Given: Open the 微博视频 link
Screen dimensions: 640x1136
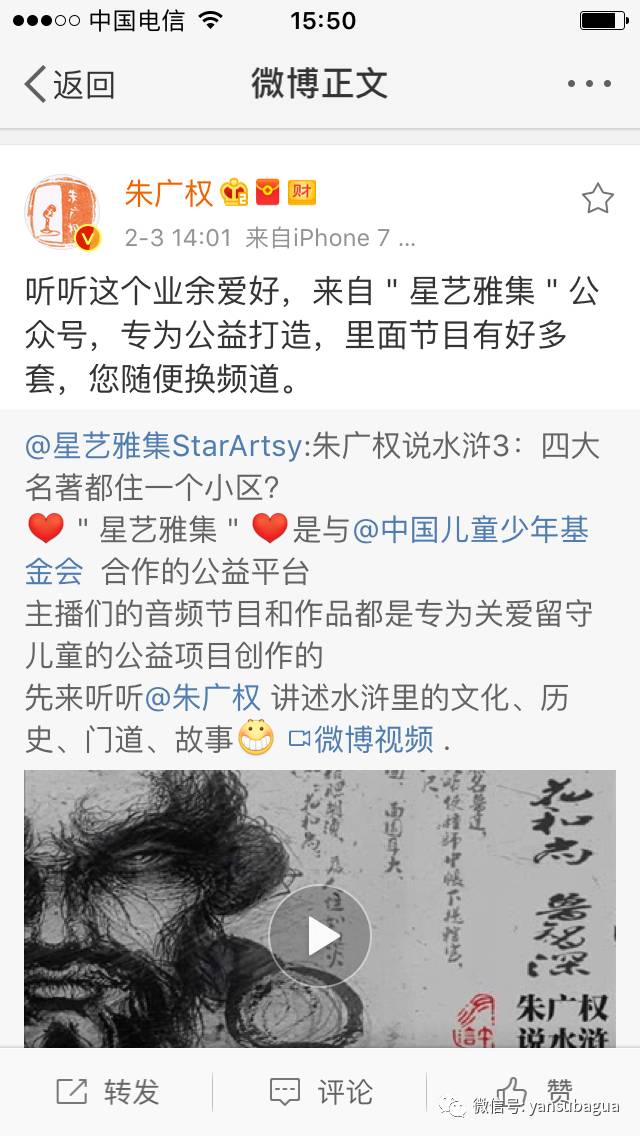Looking at the screenshot, I should (362, 740).
